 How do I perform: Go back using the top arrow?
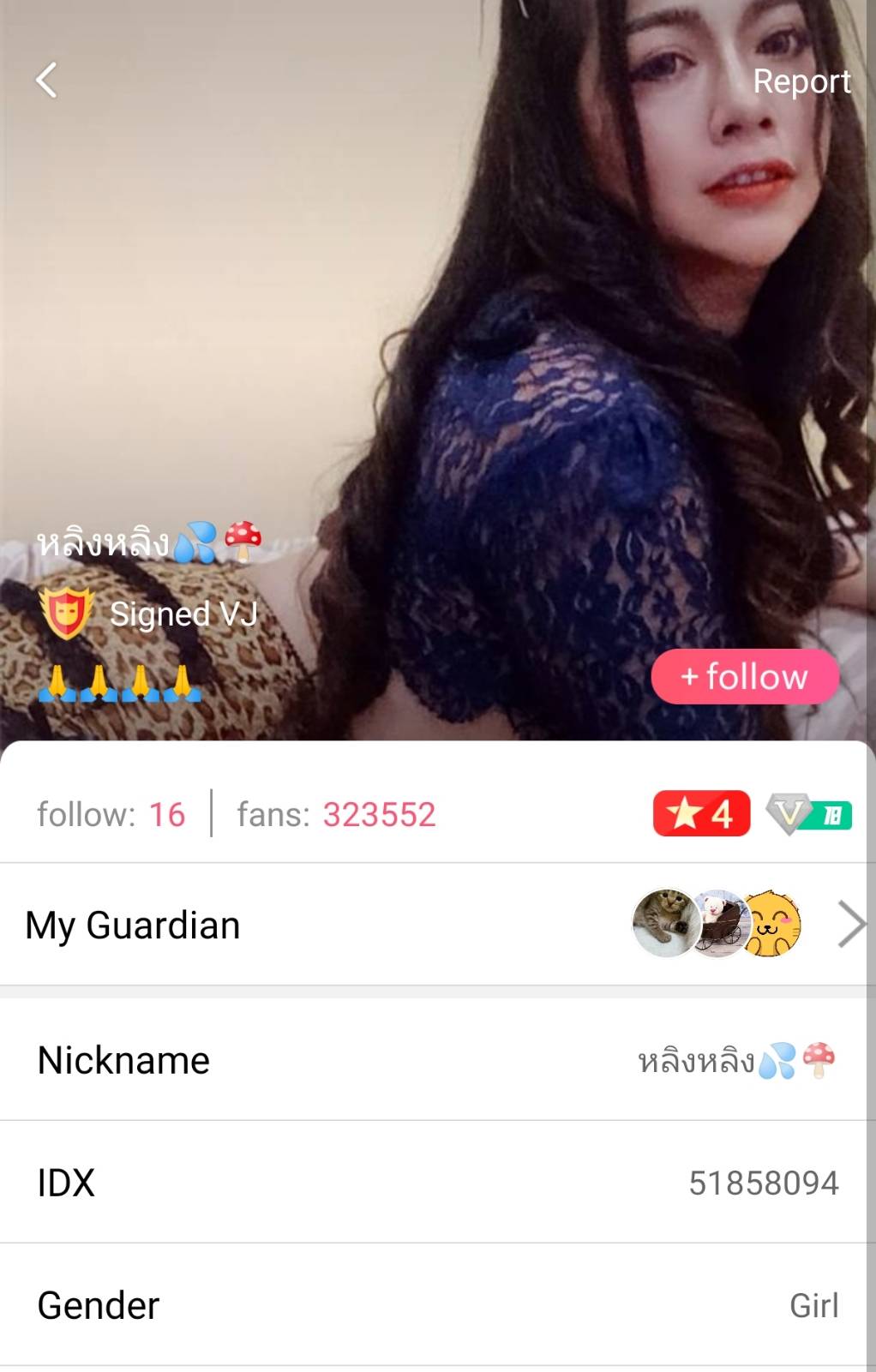47,81
